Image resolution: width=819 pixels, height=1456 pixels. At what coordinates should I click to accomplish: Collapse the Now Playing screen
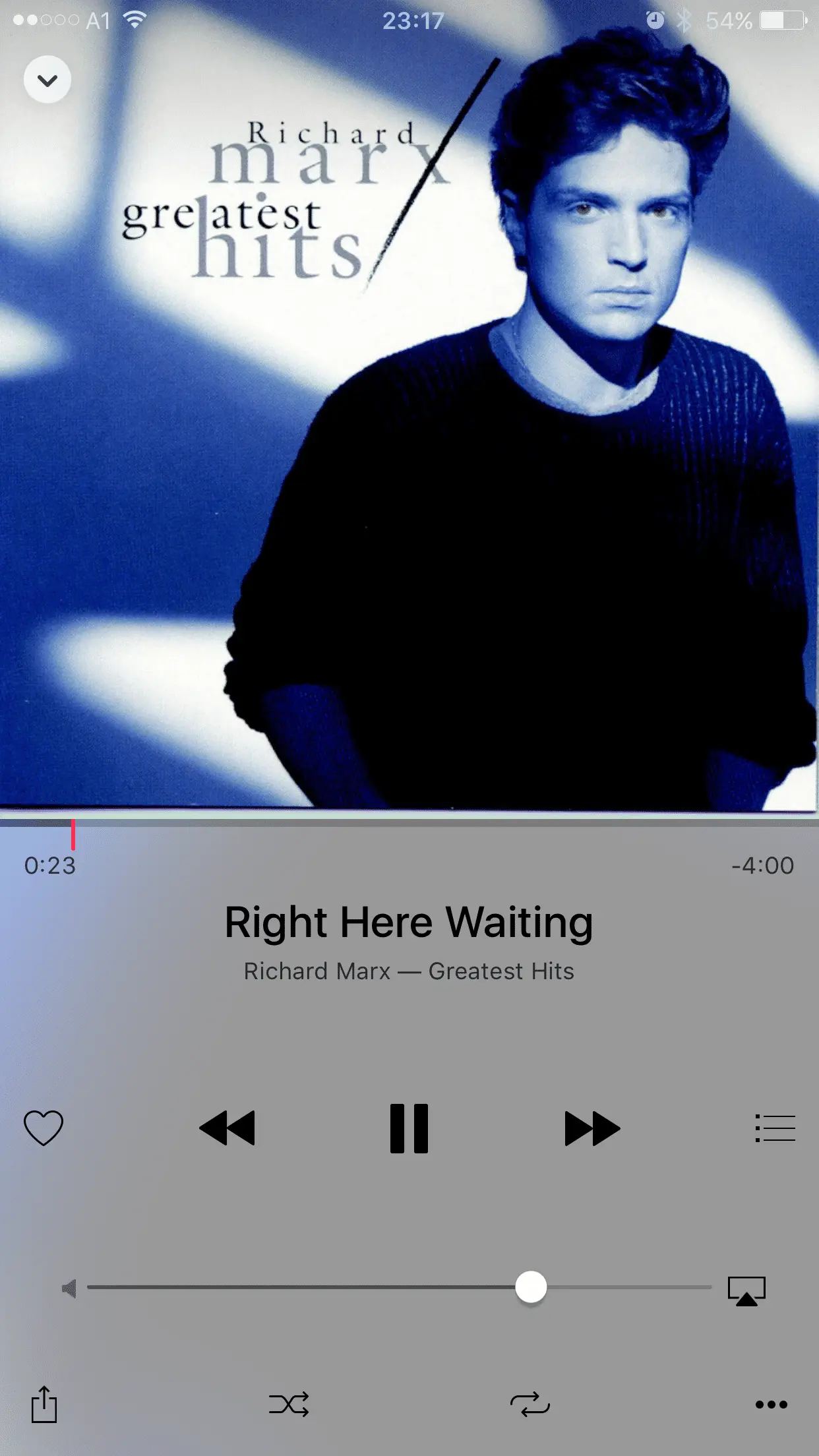coord(47,80)
